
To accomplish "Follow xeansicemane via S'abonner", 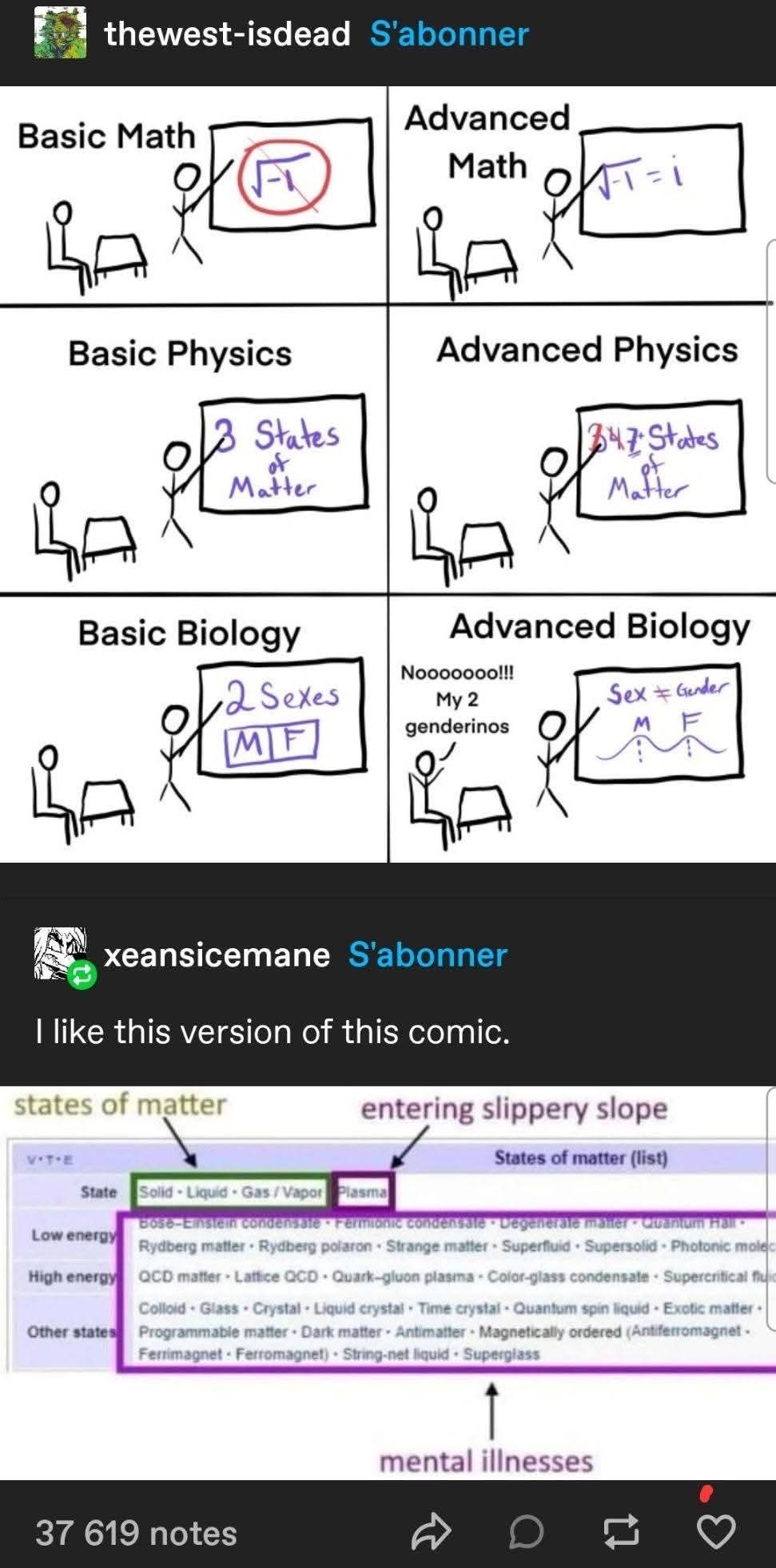I will (x=428, y=955).
